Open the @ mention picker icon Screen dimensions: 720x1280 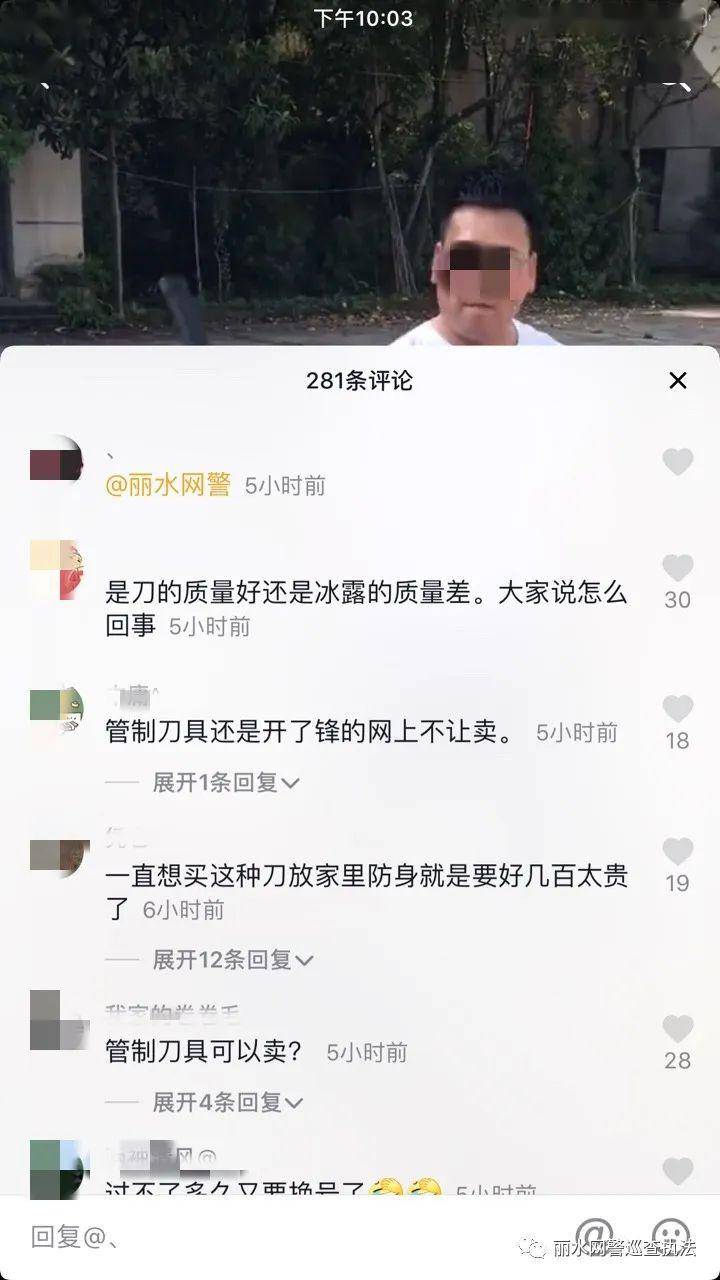tap(594, 1236)
